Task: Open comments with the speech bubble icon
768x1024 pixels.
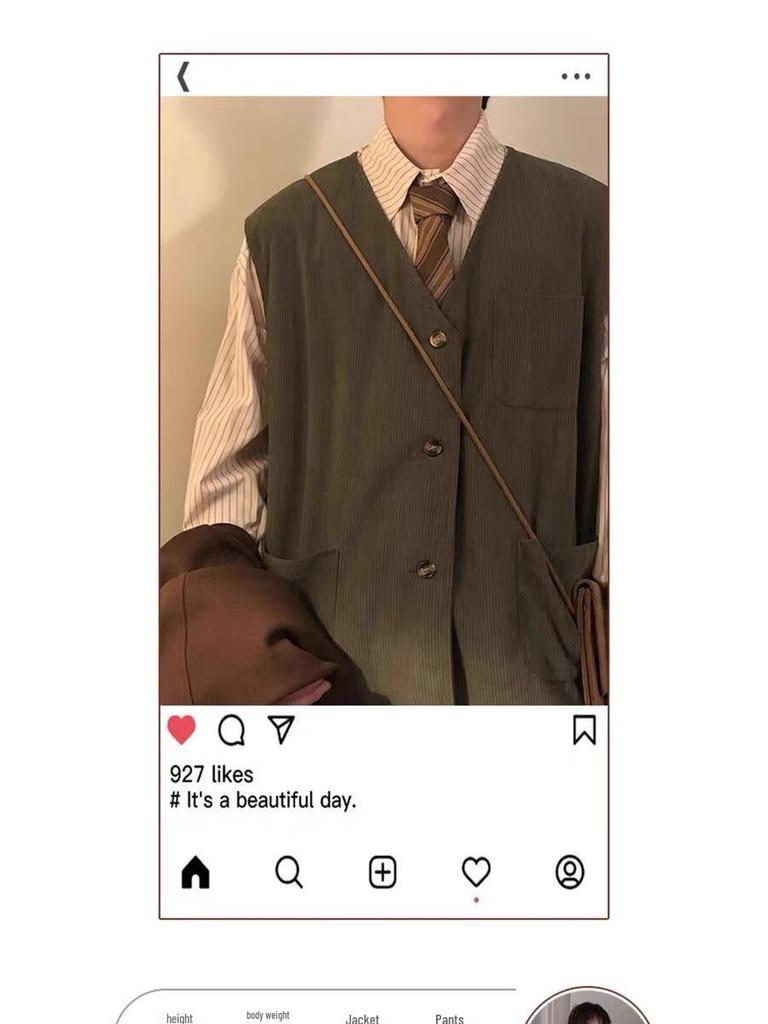Action: click(x=233, y=730)
